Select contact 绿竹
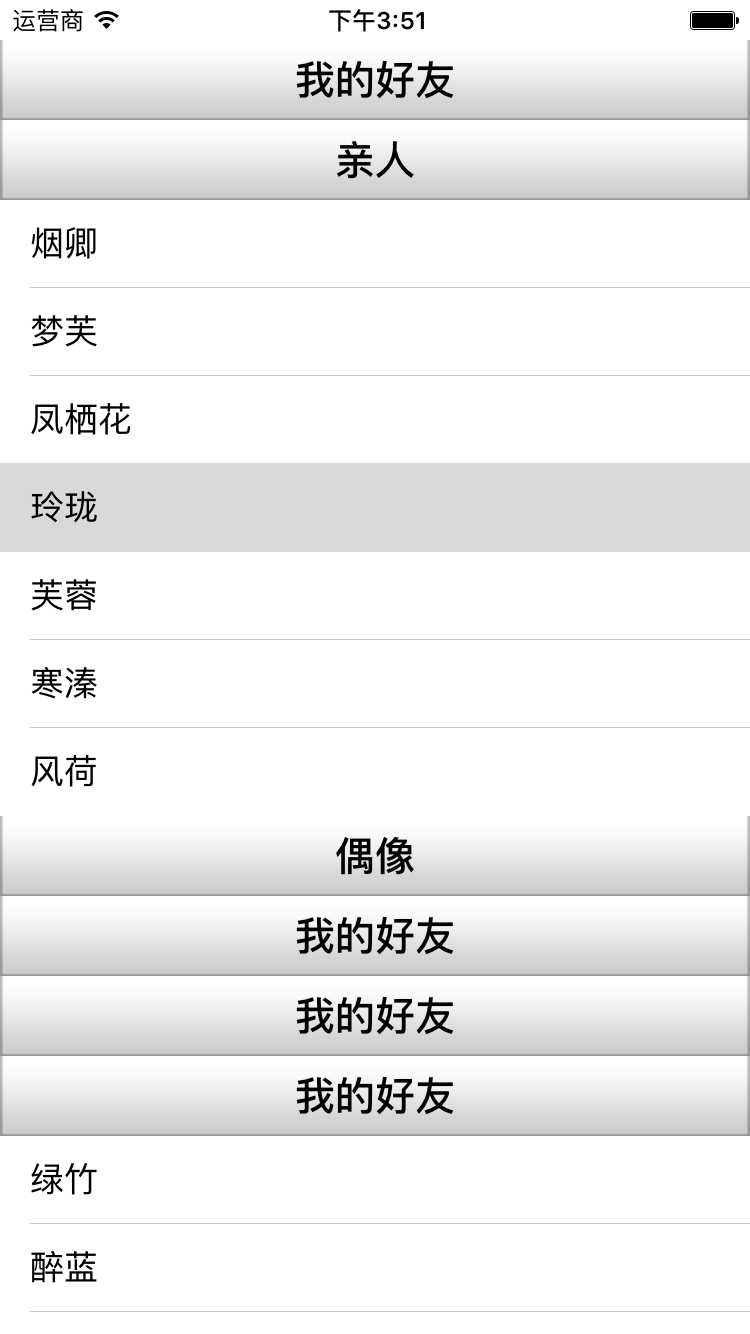Image resolution: width=750 pixels, height=1334 pixels. coord(62,1179)
